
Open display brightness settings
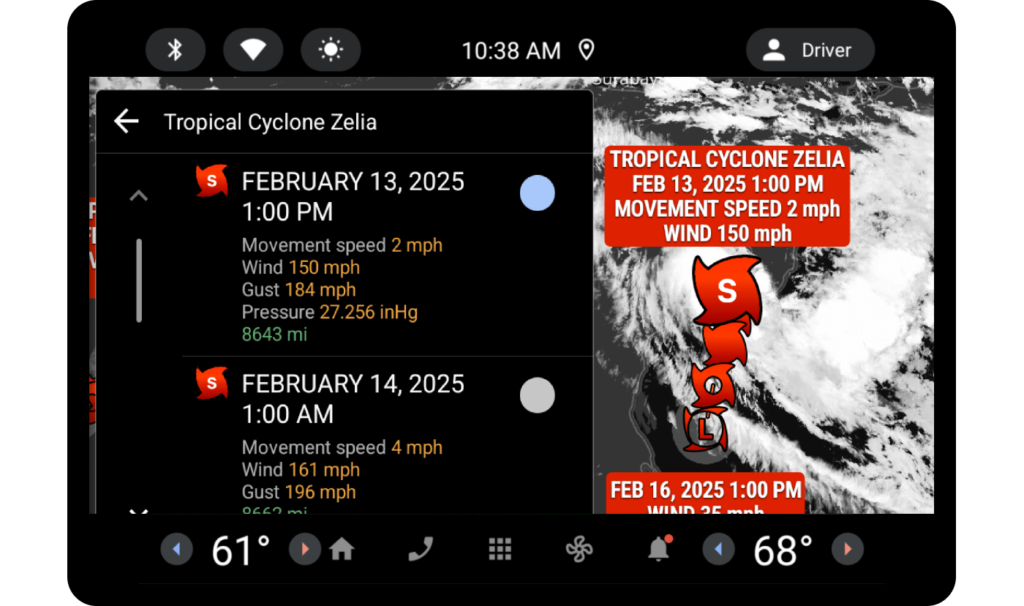330,50
